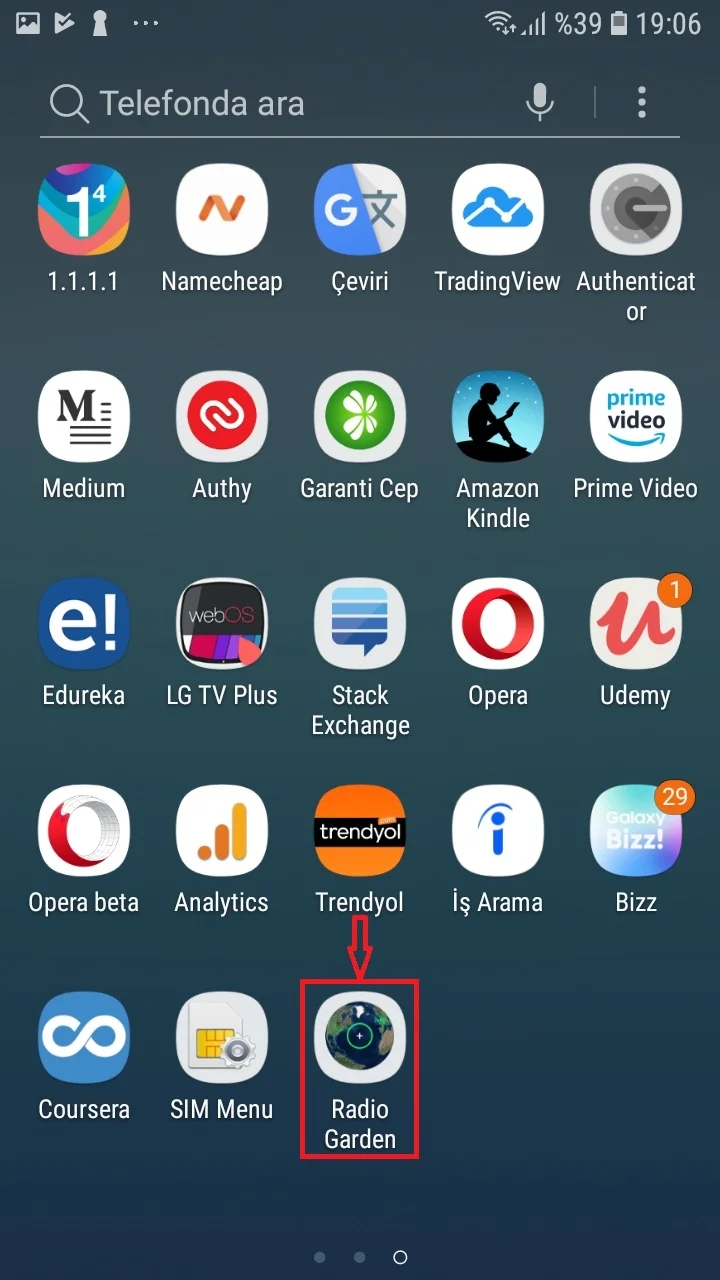The width and height of the screenshot is (720, 1280).
Task: Launch Google Authenticator
Action: point(636,210)
